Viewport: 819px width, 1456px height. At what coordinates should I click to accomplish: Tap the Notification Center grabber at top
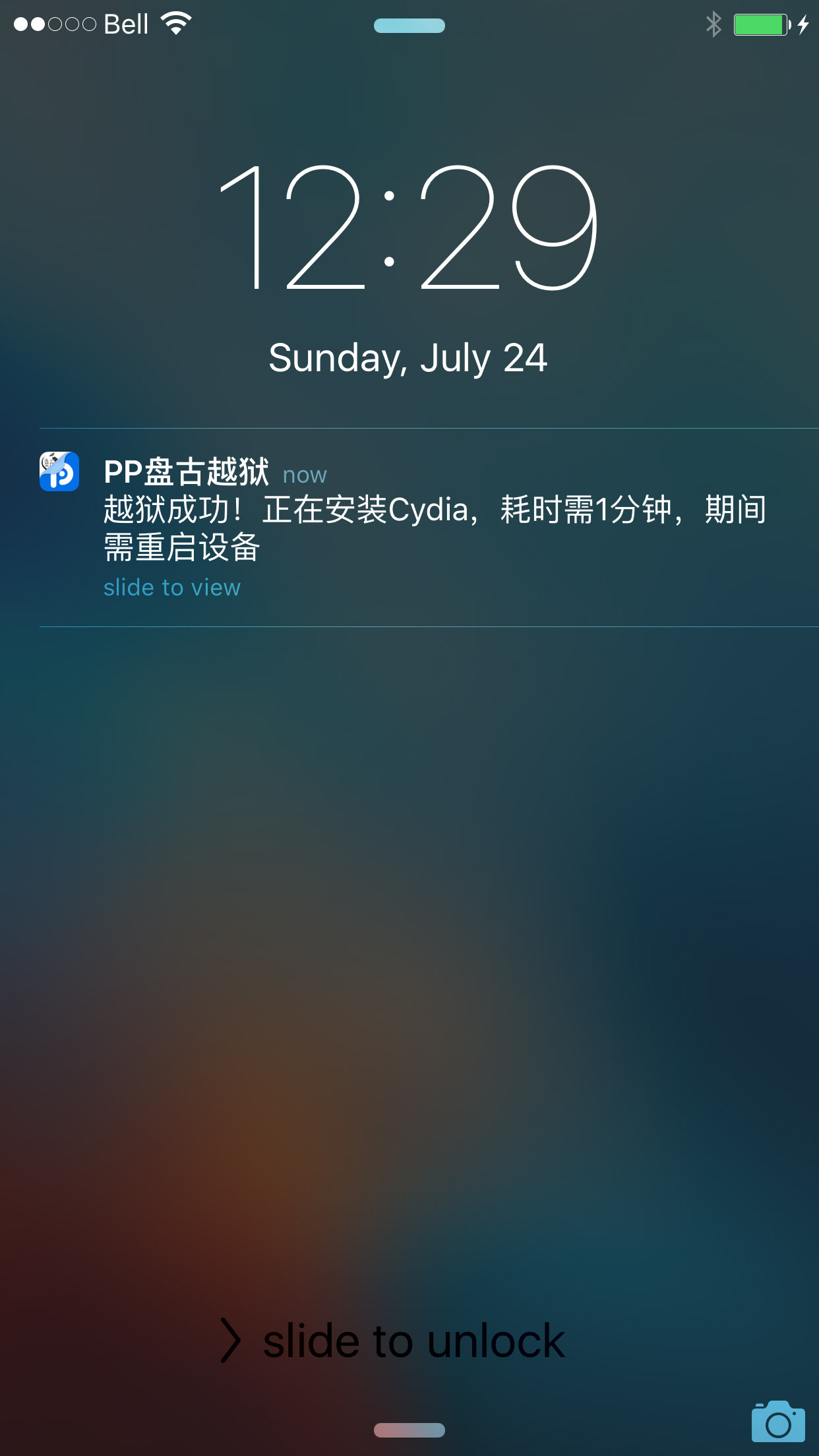[409, 26]
